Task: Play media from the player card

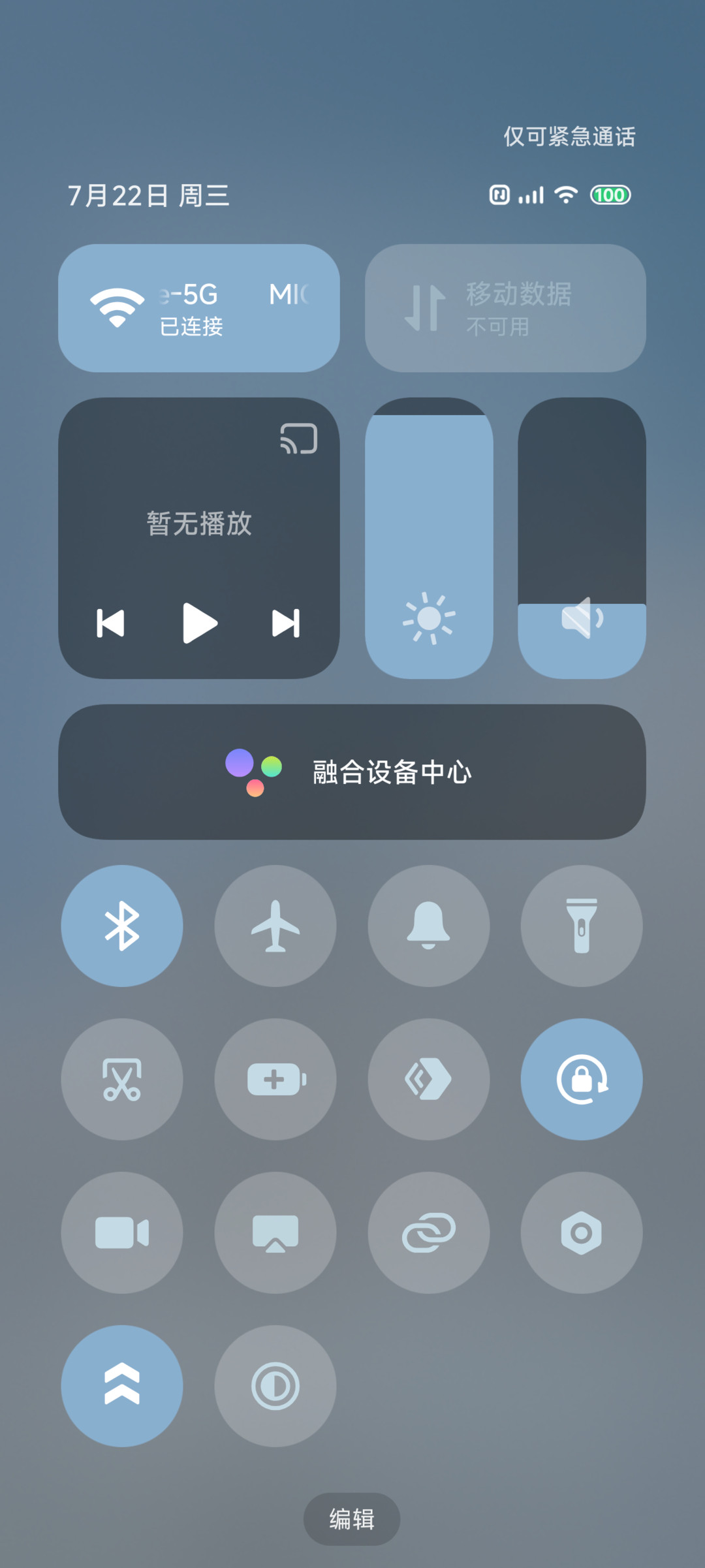Action: pyautogui.click(x=200, y=623)
